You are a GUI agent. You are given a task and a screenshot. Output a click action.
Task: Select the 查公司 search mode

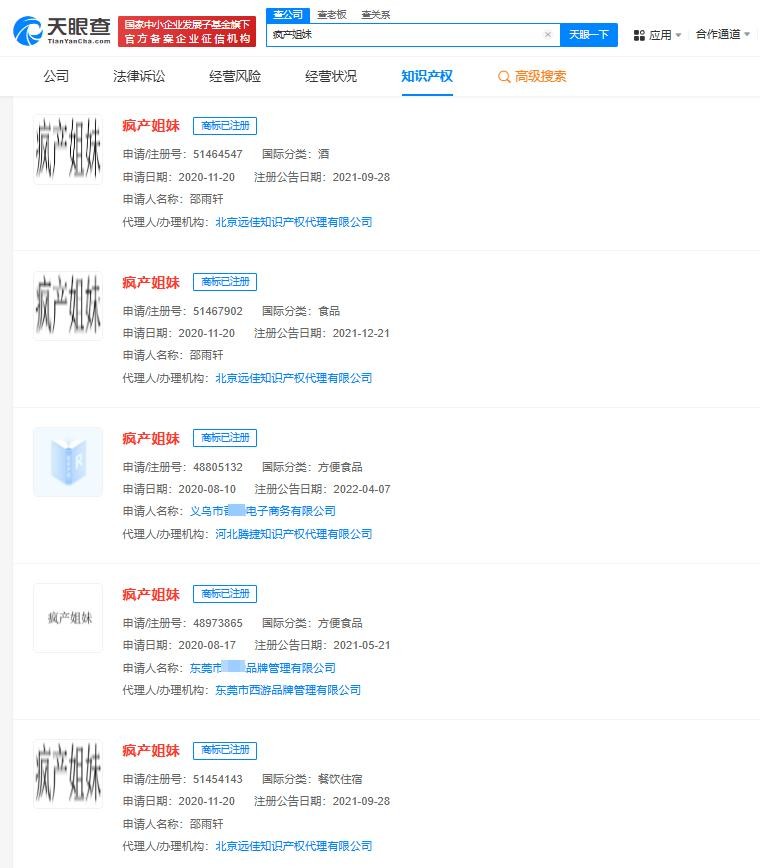(x=287, y=14)
